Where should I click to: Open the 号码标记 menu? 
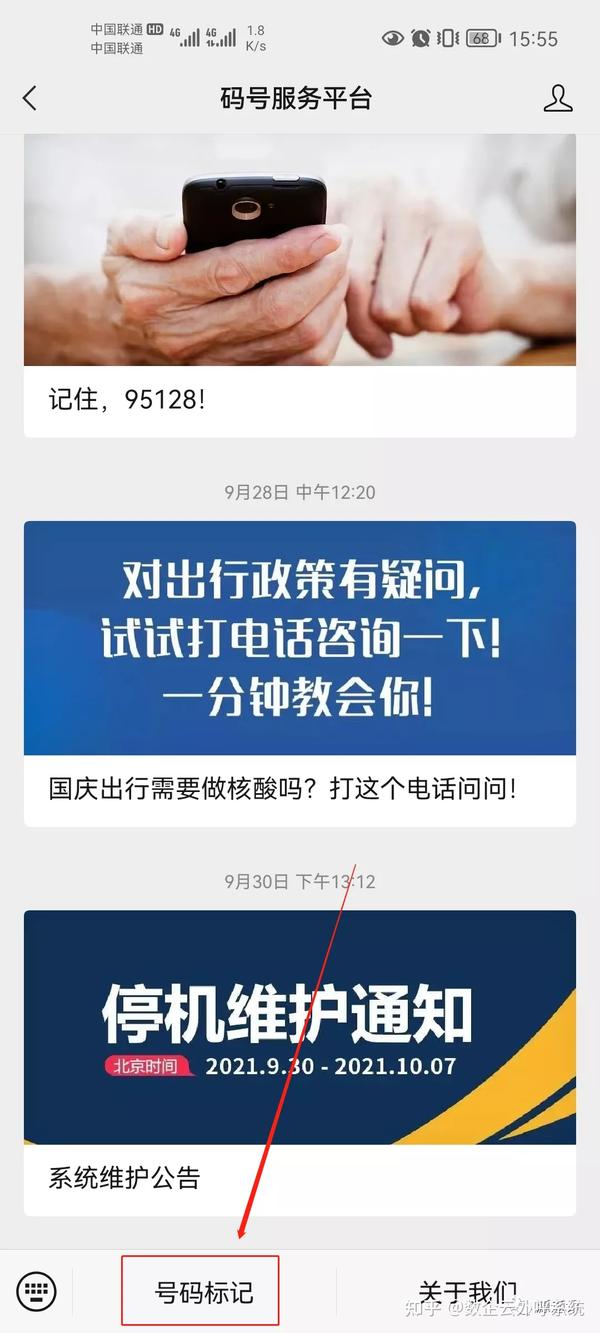[x=204, y=1292]
